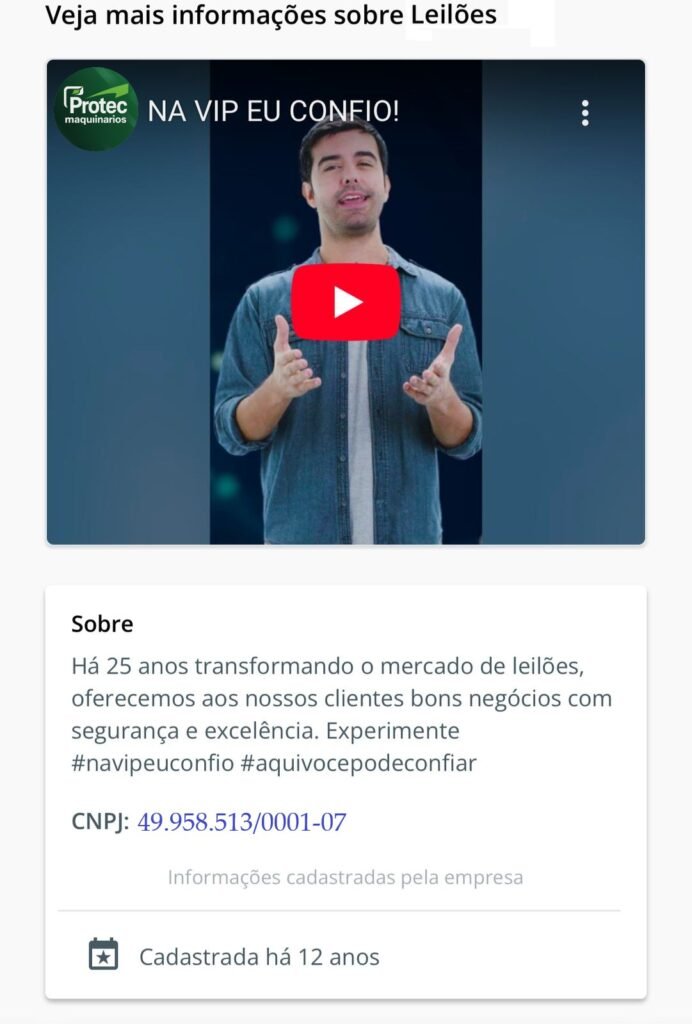
Task: Open the video's three-dot overflow menu
Action: pos(585,113)
